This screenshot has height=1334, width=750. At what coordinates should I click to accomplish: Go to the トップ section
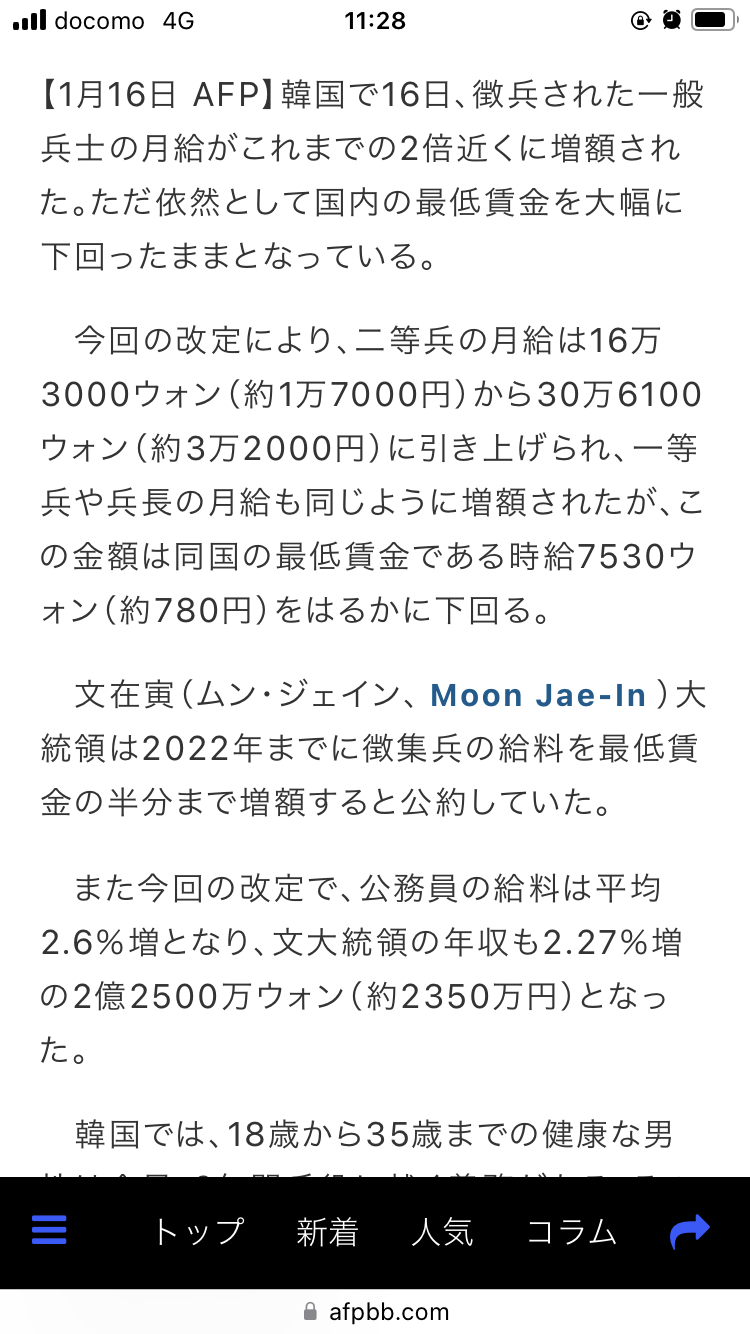[x=198, y=1231]
